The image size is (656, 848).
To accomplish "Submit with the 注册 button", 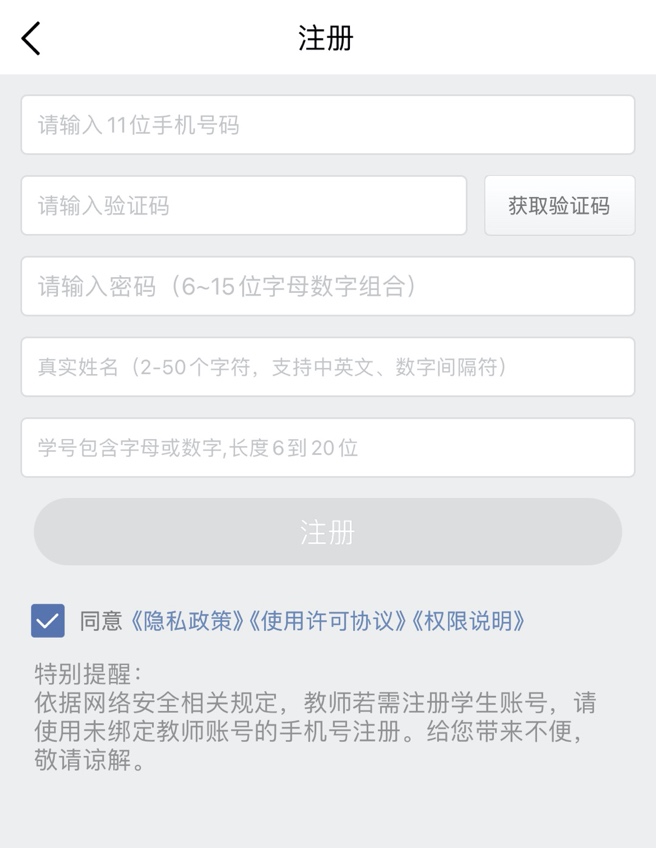I will [327, 532].
